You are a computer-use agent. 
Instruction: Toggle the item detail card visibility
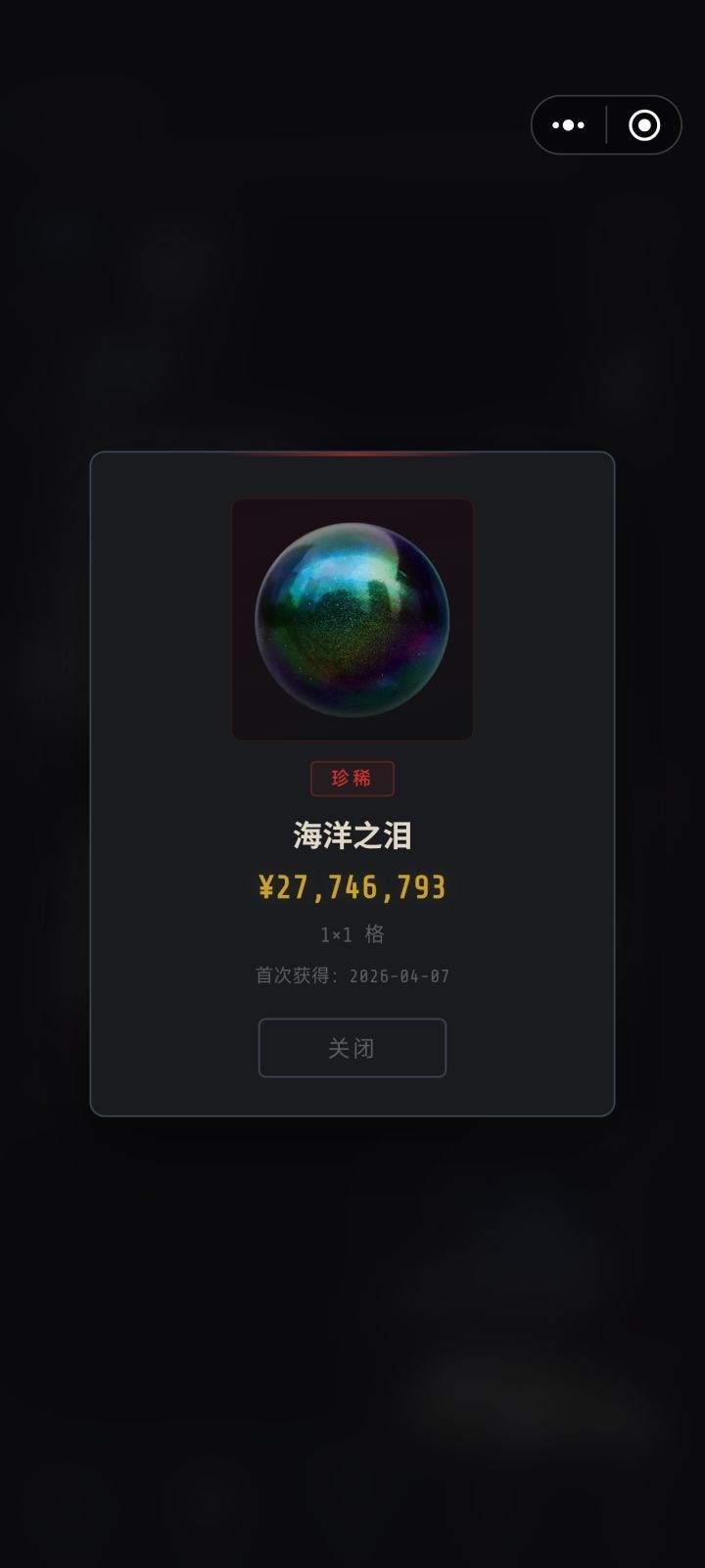352,1048
